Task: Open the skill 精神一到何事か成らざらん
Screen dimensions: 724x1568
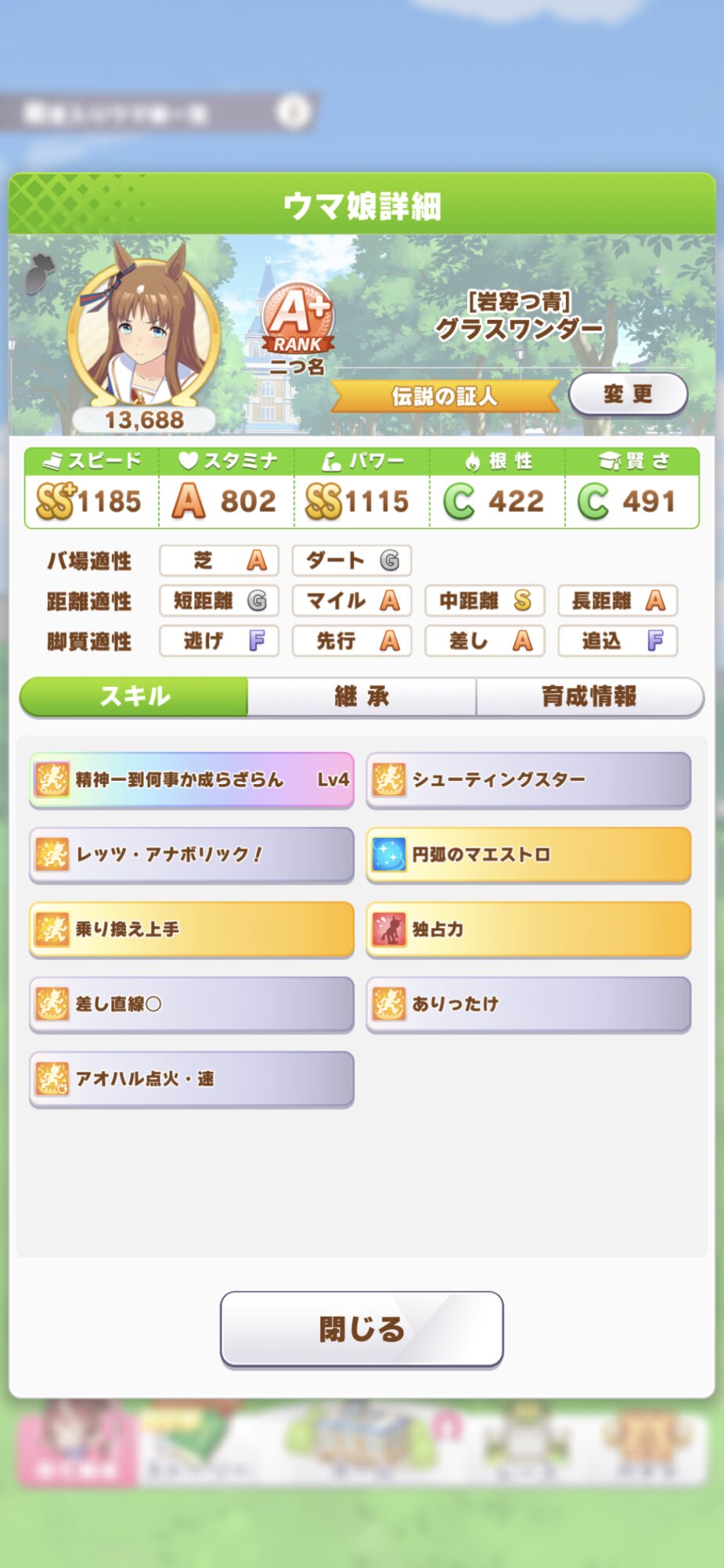Action: pos(191,779)
